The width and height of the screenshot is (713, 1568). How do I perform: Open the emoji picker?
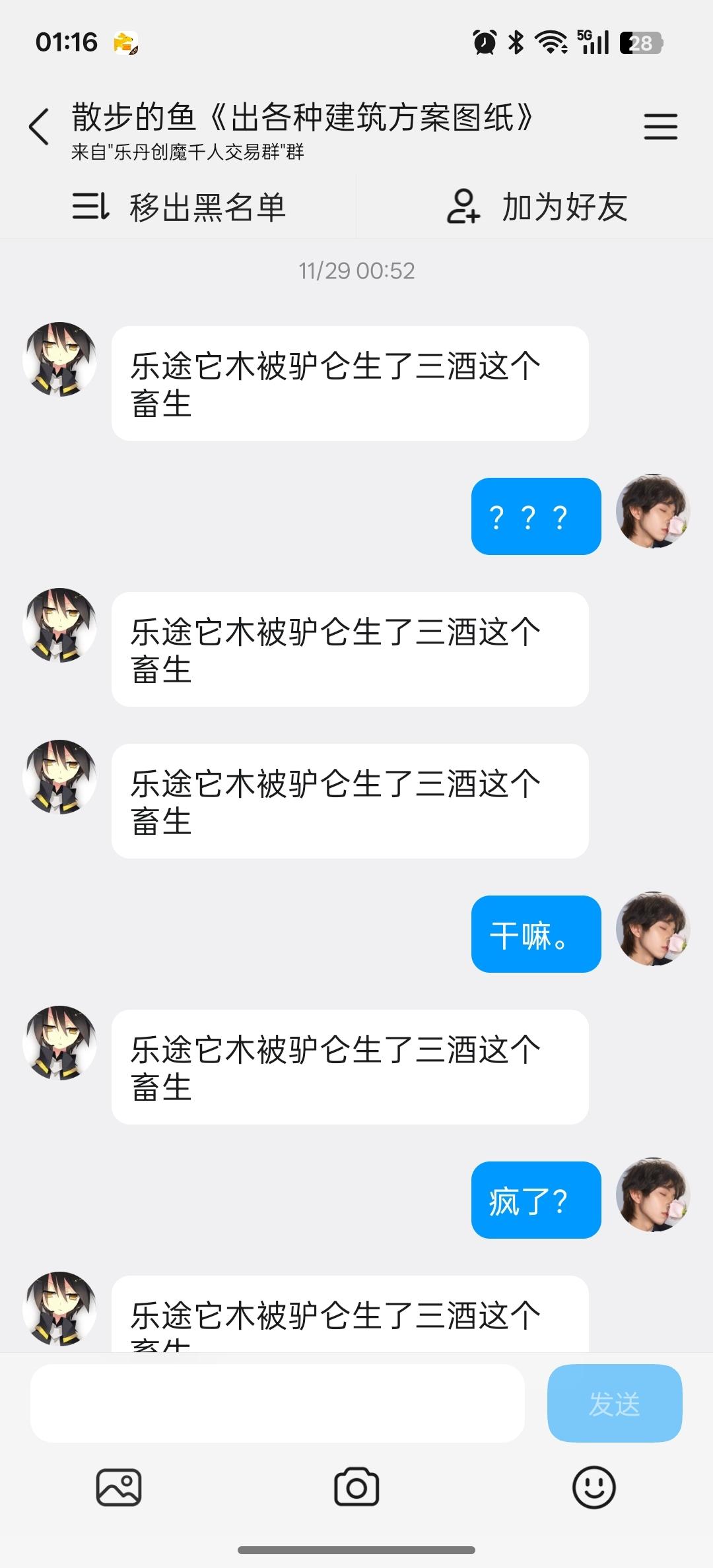pos(593,1486)
